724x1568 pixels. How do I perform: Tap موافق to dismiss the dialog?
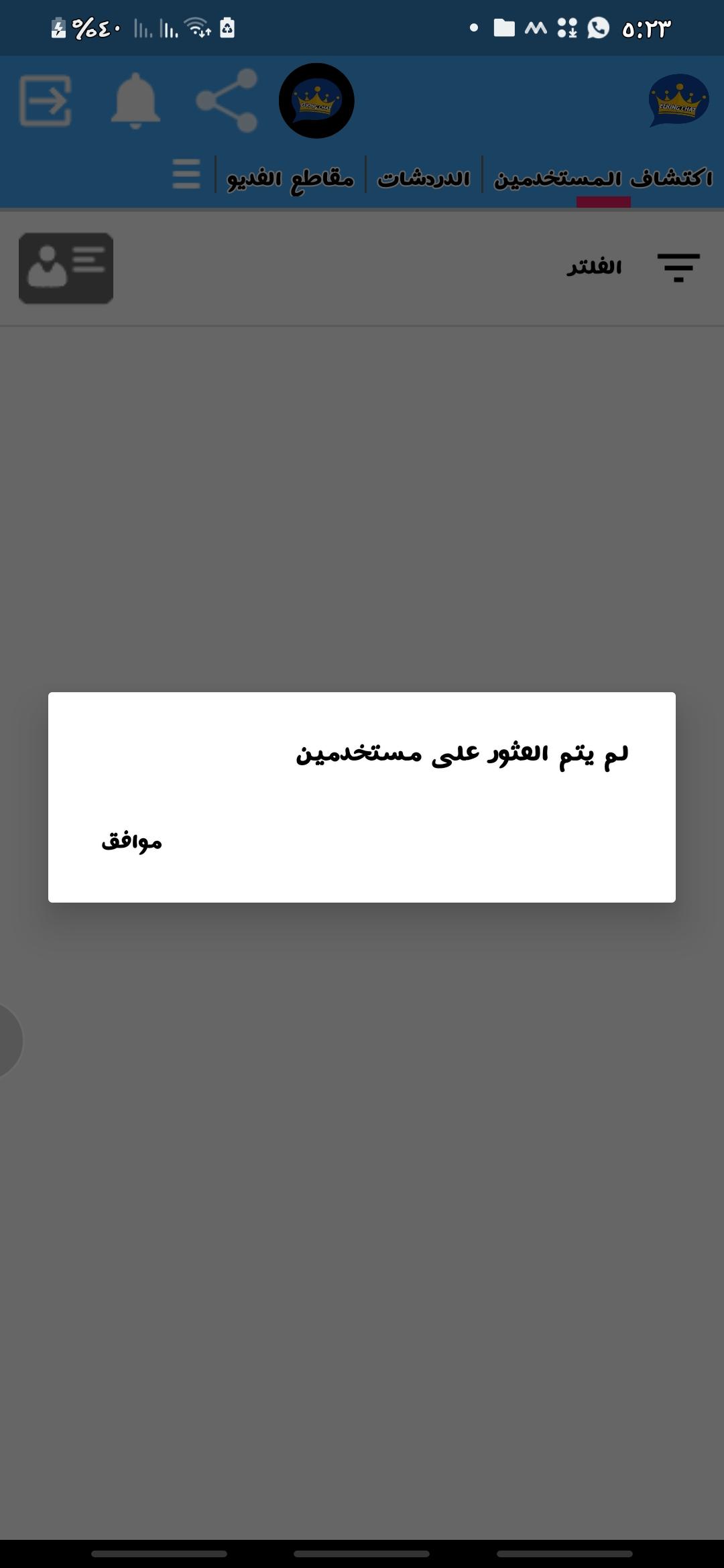coord(131,842)
